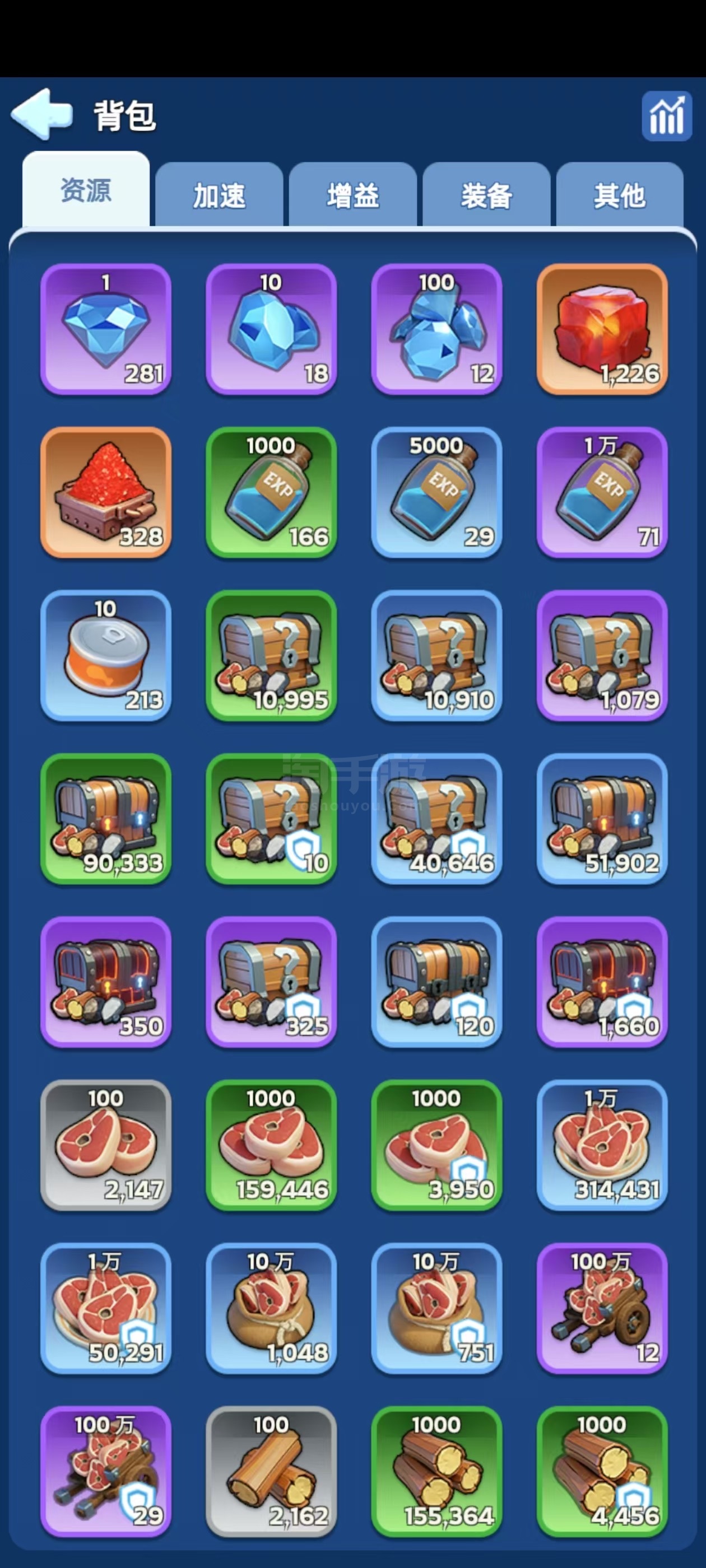Choose the 100 meat item with 2,147
706x1568 pixels.
coord(106,1144)
